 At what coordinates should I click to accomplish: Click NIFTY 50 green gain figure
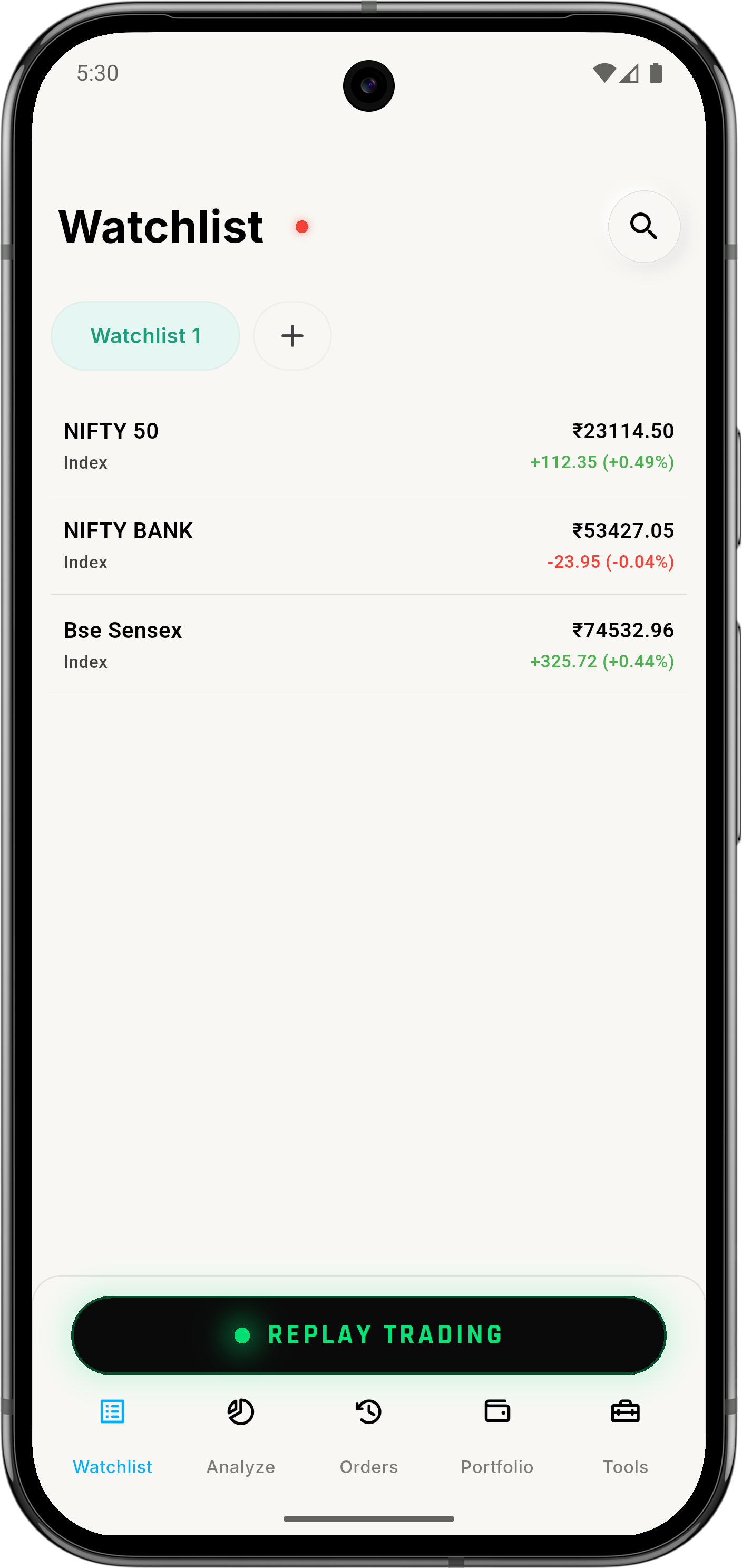(602, 462)
